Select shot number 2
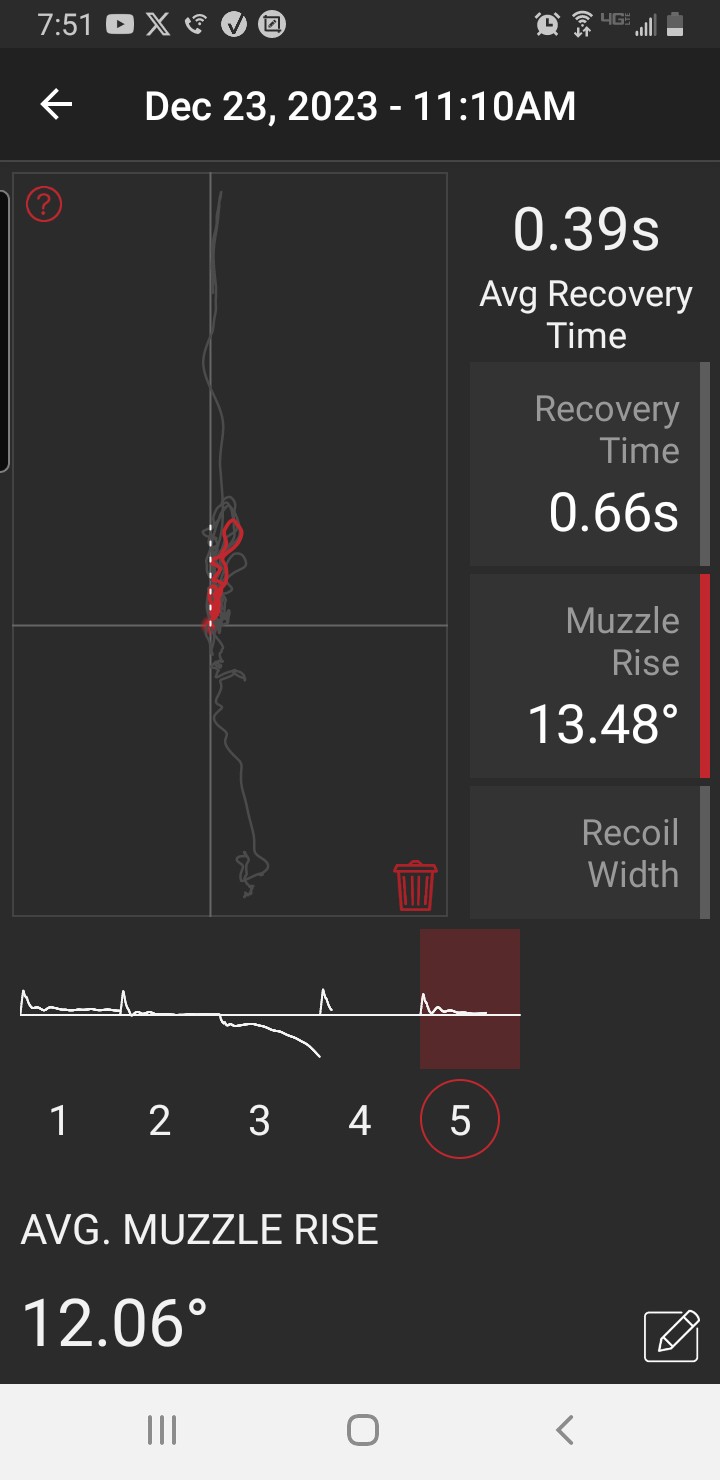The image size is (720, 1480). pos(160,1121)
